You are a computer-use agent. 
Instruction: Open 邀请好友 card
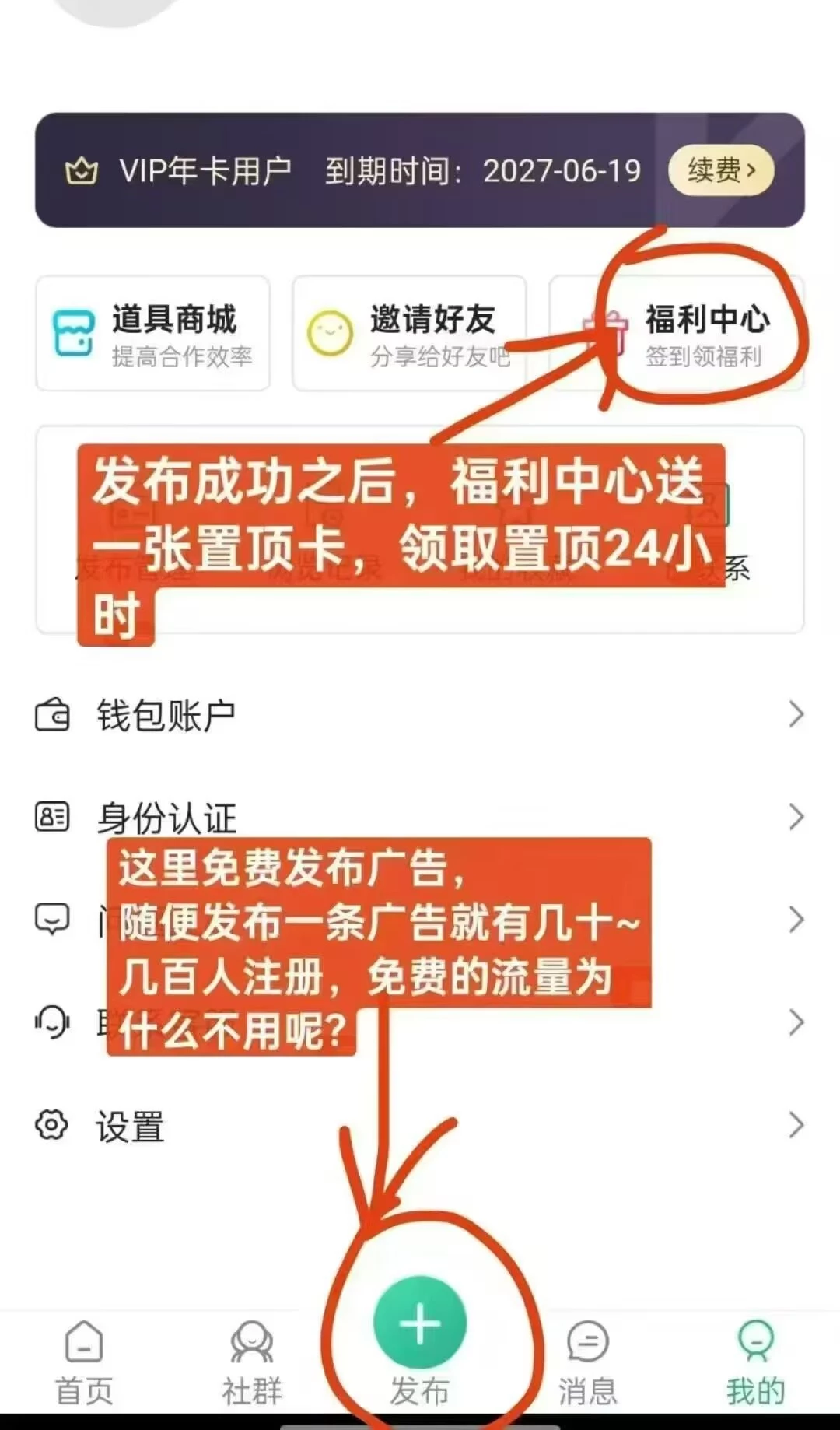pyautogui.click(x=410, y=334)
